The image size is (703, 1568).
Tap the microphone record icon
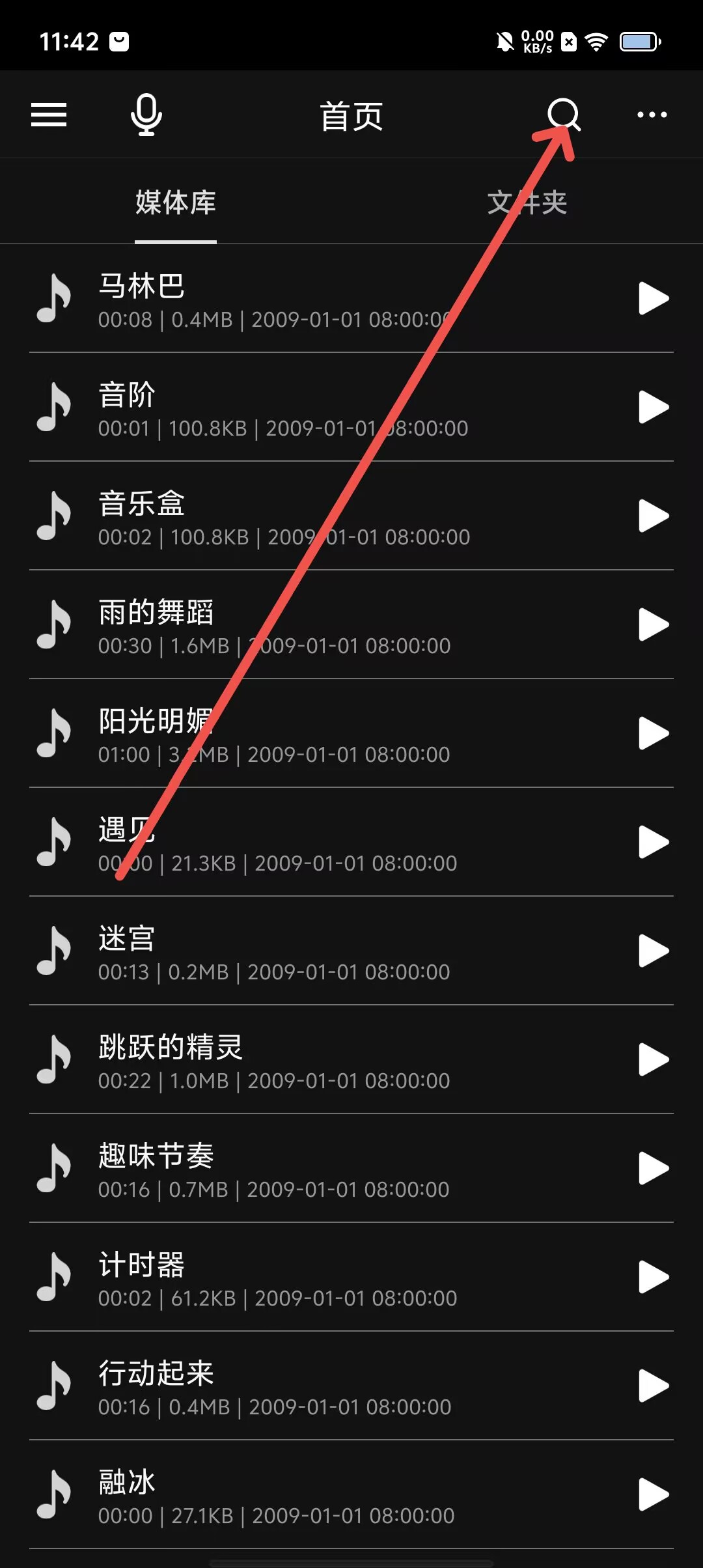[146, 115]
